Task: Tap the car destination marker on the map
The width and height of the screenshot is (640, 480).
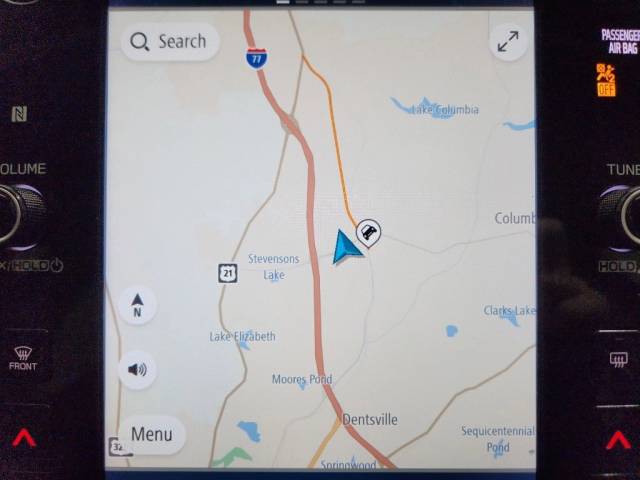Action: (x=369, y=233)
